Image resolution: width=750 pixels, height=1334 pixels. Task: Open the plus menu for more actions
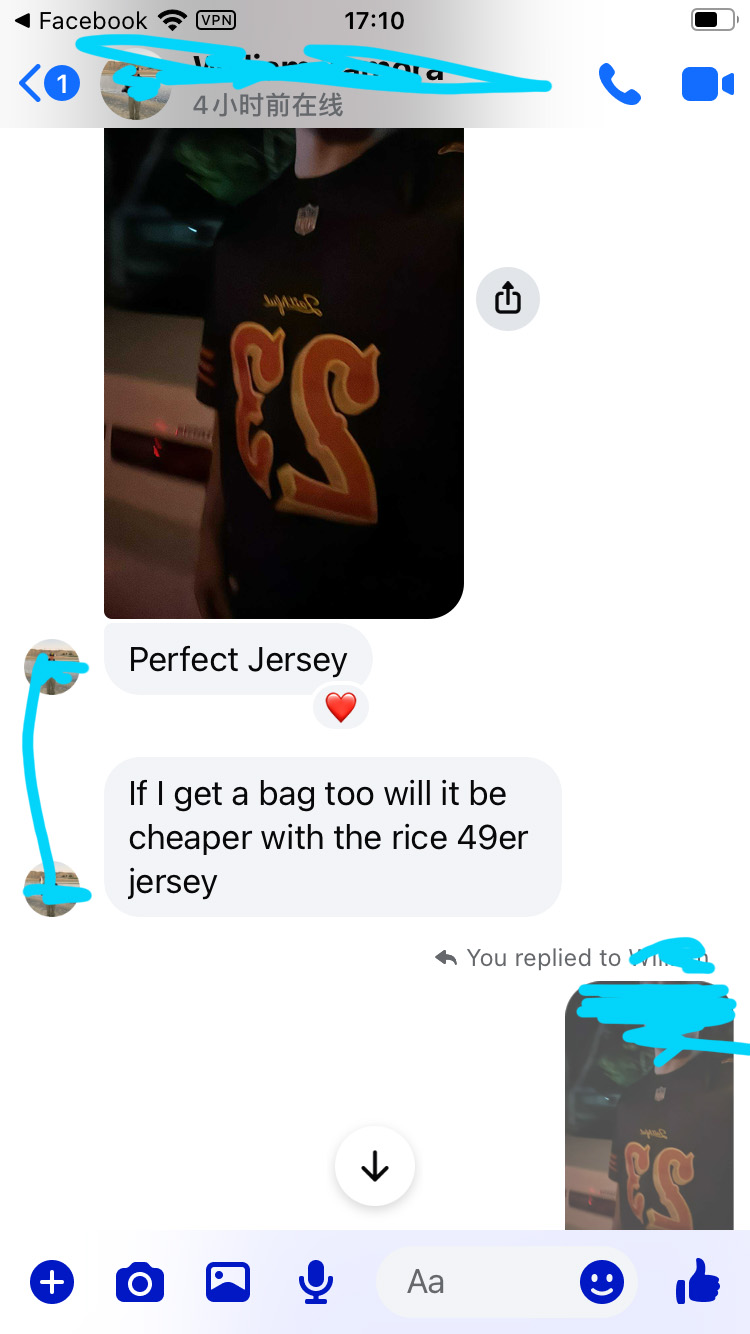point(52,1282)
